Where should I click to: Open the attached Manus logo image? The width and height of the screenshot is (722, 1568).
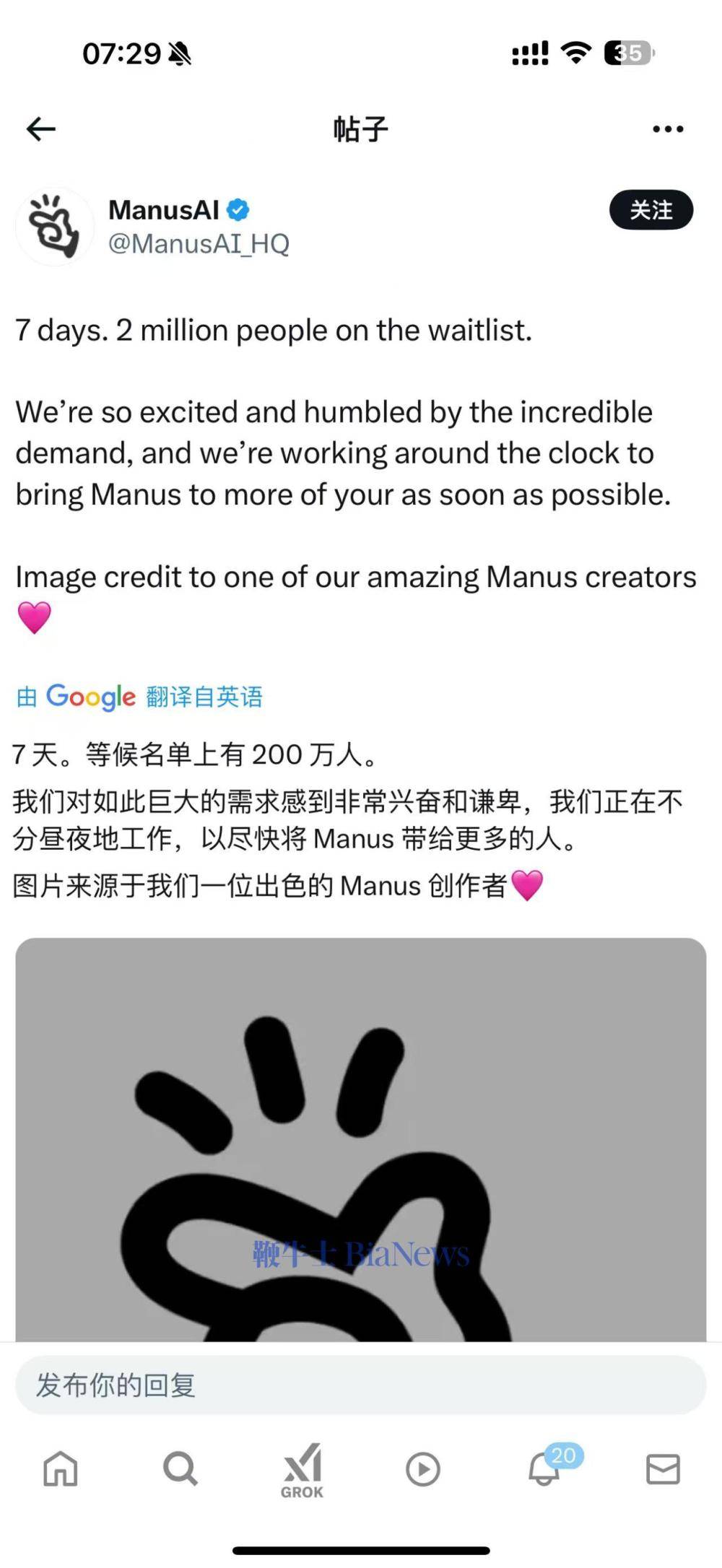click(x=360, y=1139)
